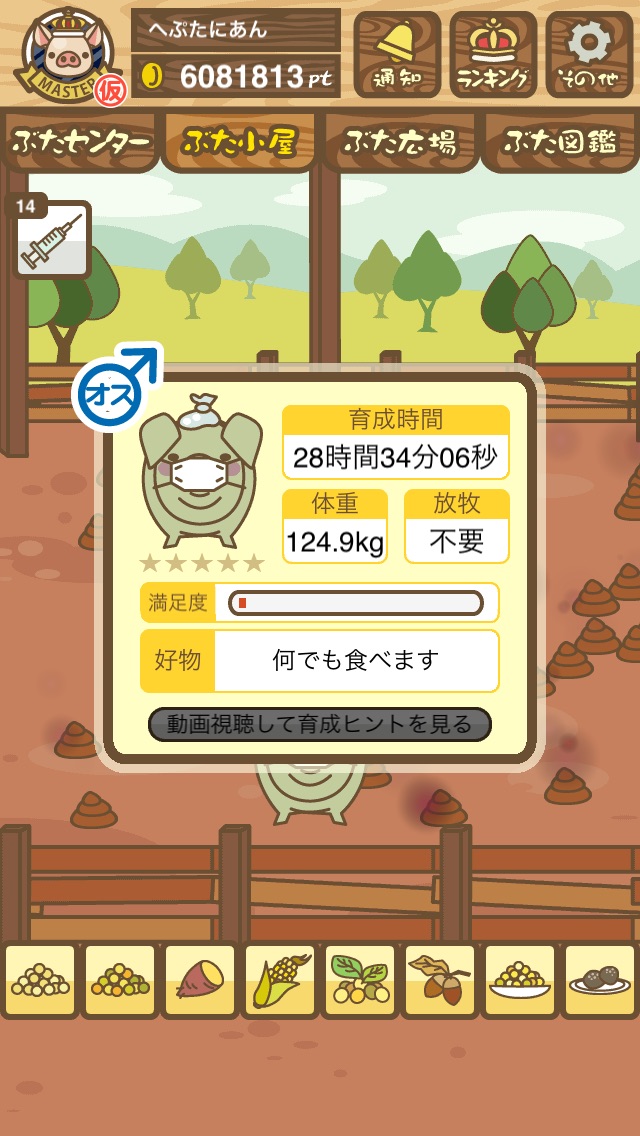Choose the dark truffle plate feed
640x1136 pixels.
[600, 980]
